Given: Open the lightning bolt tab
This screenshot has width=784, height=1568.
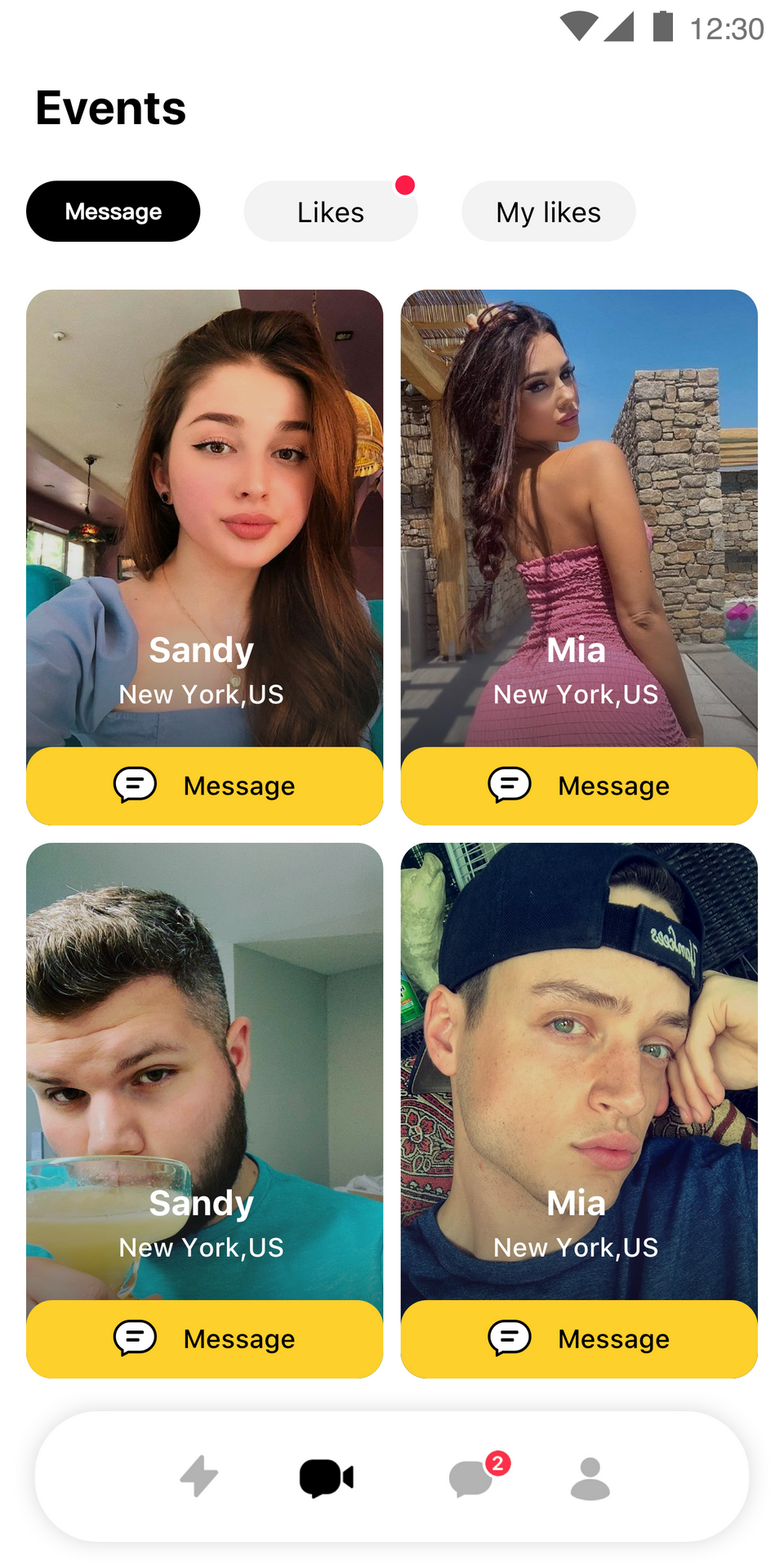Looking at the screenshot, I should (x=199, y=1477).
